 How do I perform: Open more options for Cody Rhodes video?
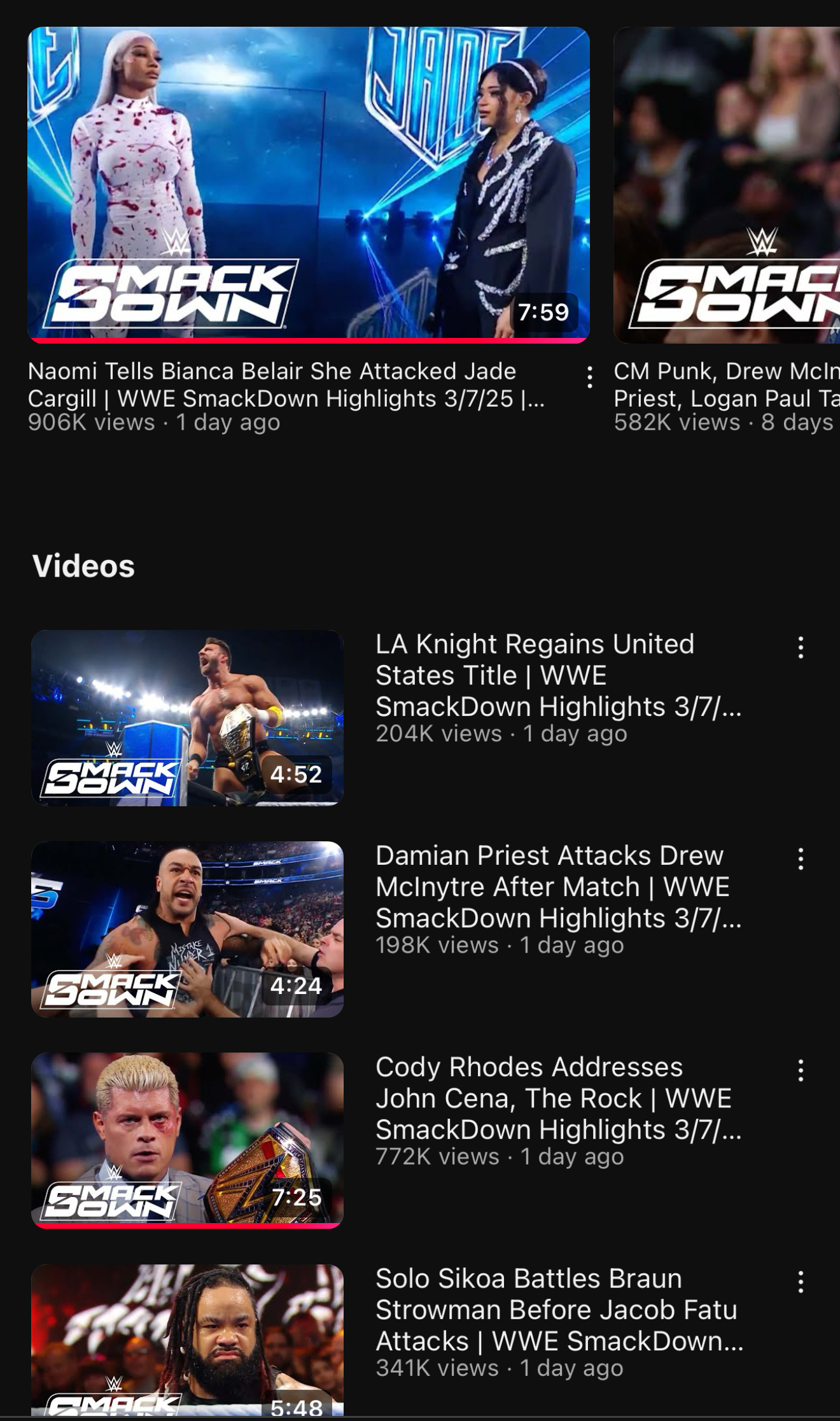tap(801, 1071)
